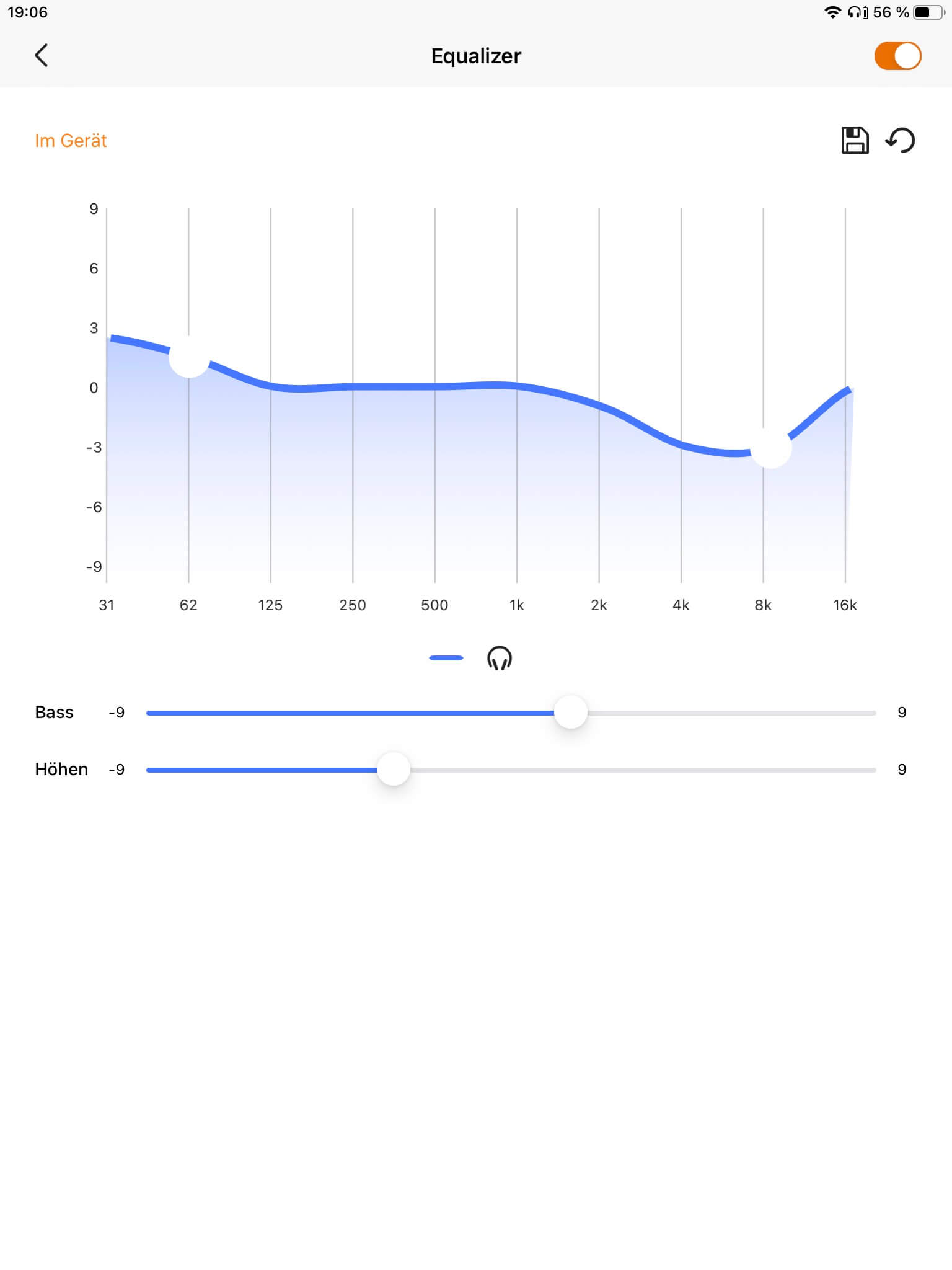Tap the Höhen slider handle

394,770
